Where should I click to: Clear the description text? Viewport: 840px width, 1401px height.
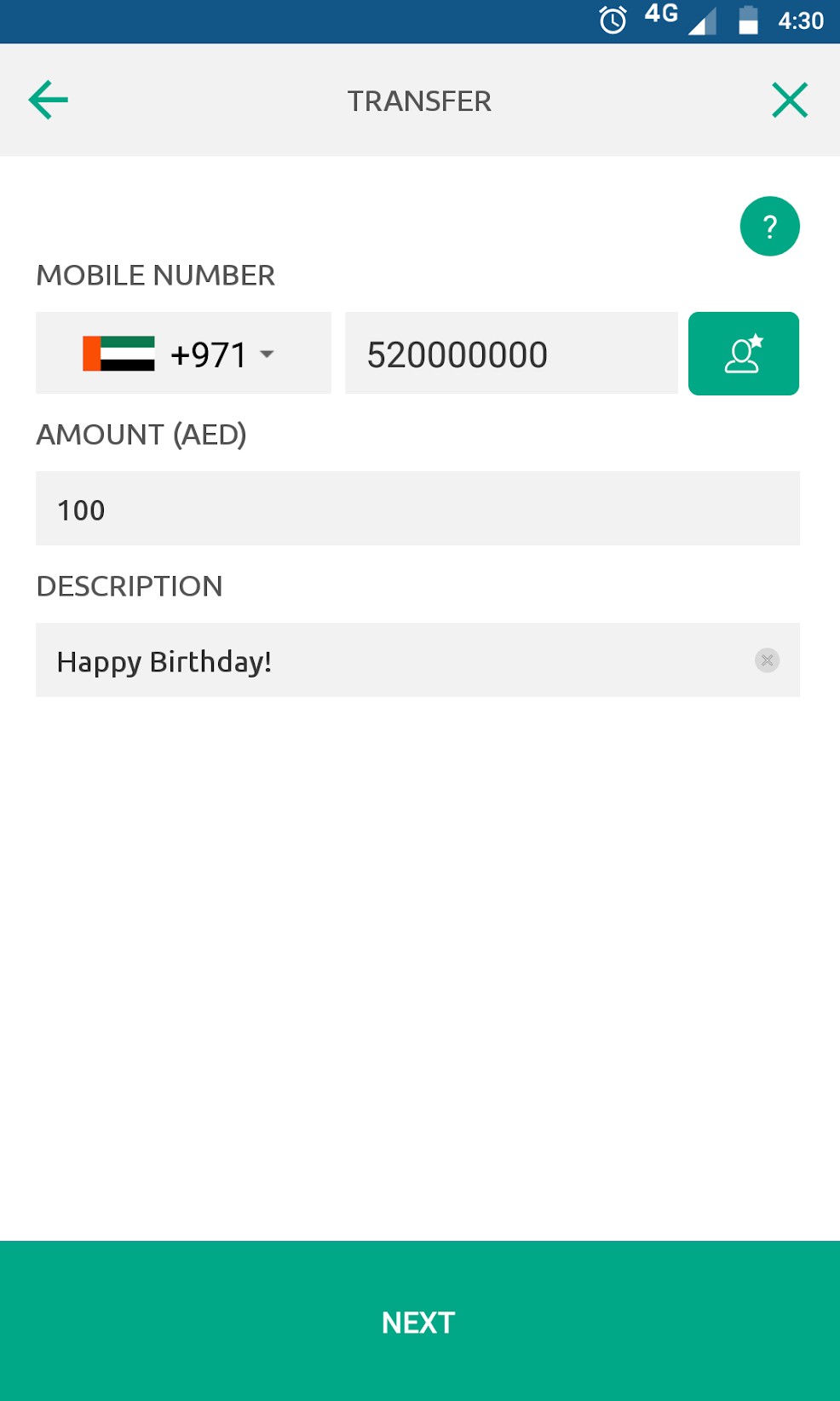(767, 660)
